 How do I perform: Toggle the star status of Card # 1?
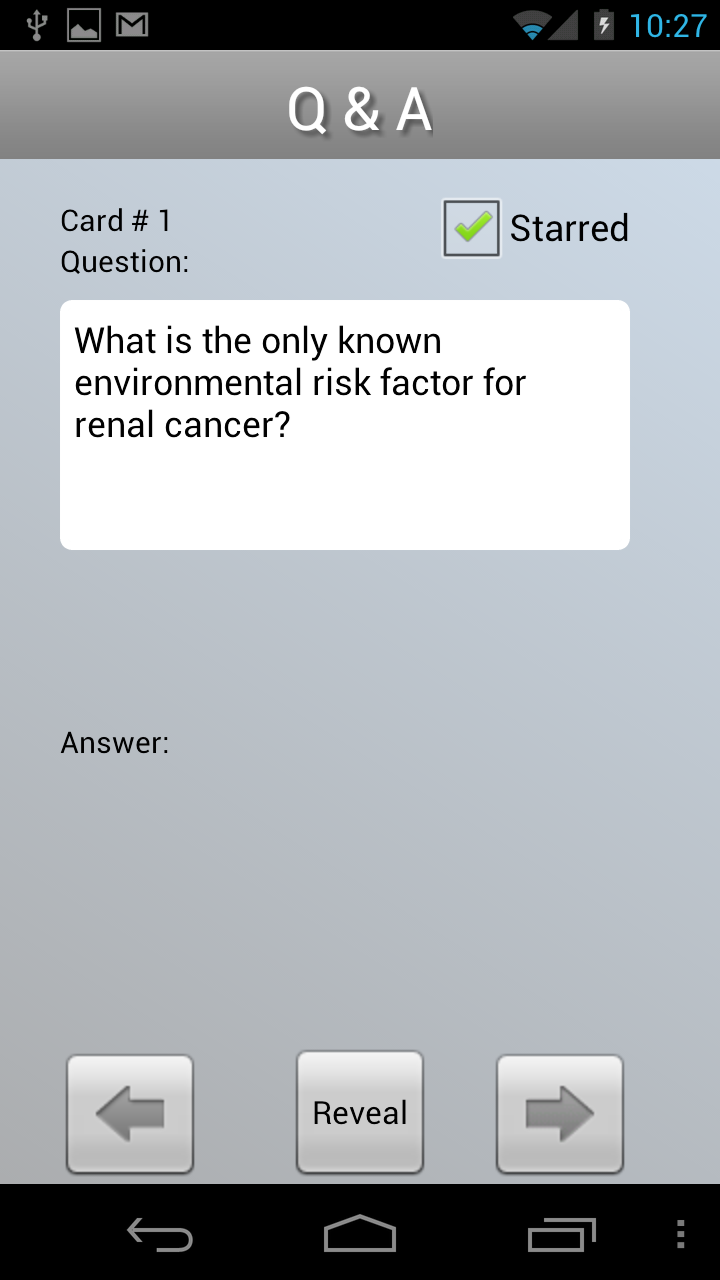click(x=470, y=228)
